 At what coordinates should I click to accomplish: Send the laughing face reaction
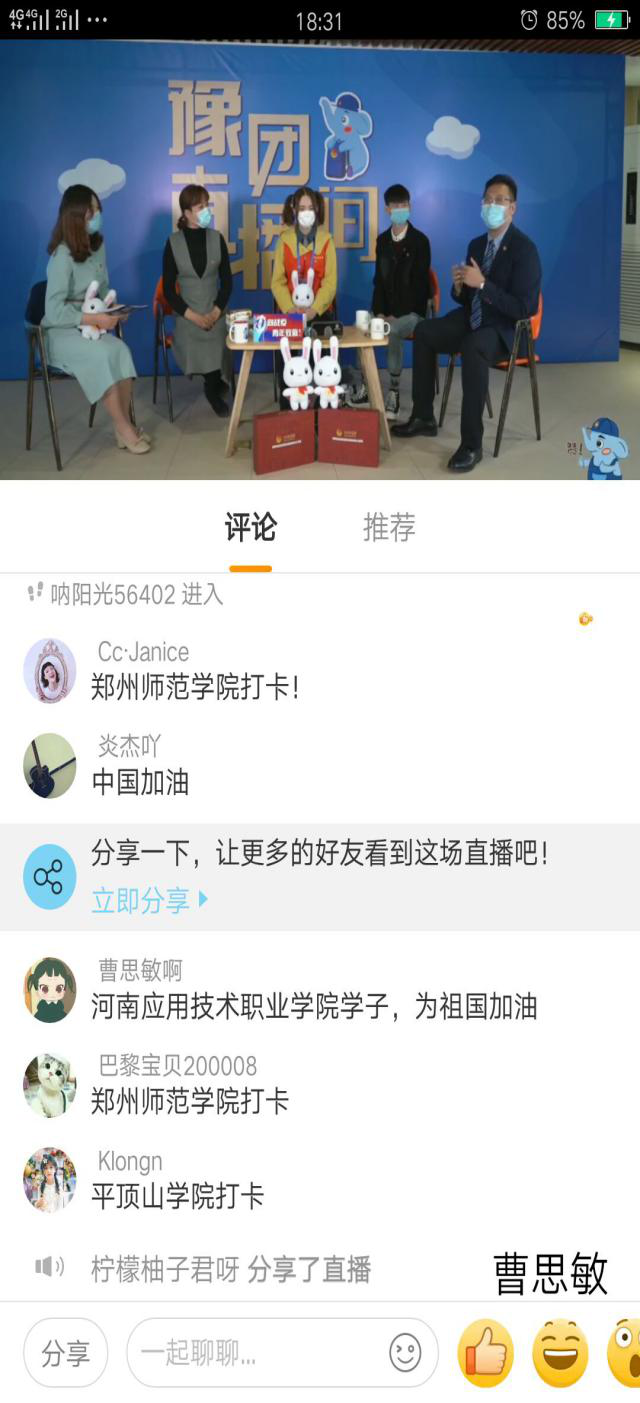pos(560,1353)
